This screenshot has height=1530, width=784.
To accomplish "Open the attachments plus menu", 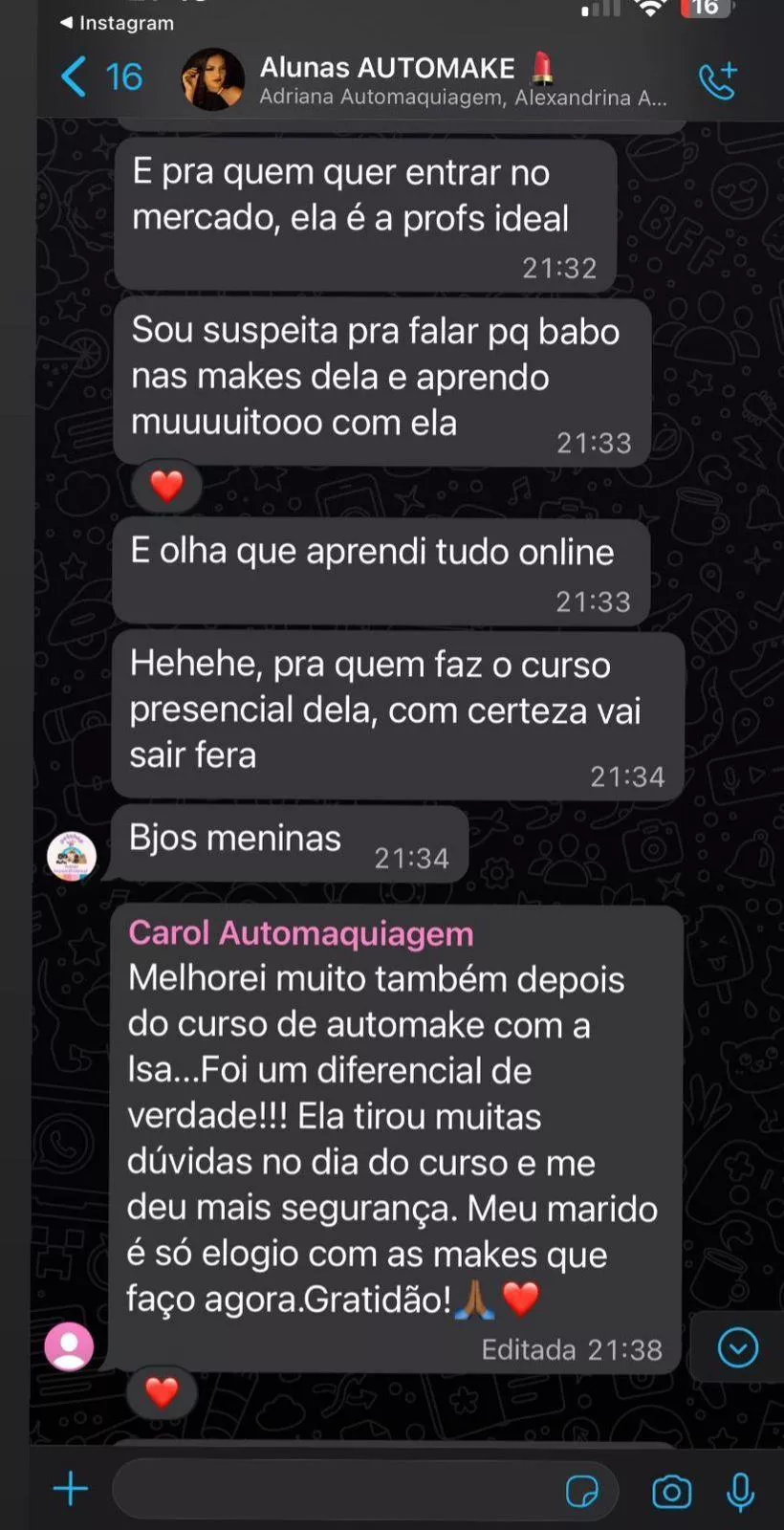I will click(71, 1489).
